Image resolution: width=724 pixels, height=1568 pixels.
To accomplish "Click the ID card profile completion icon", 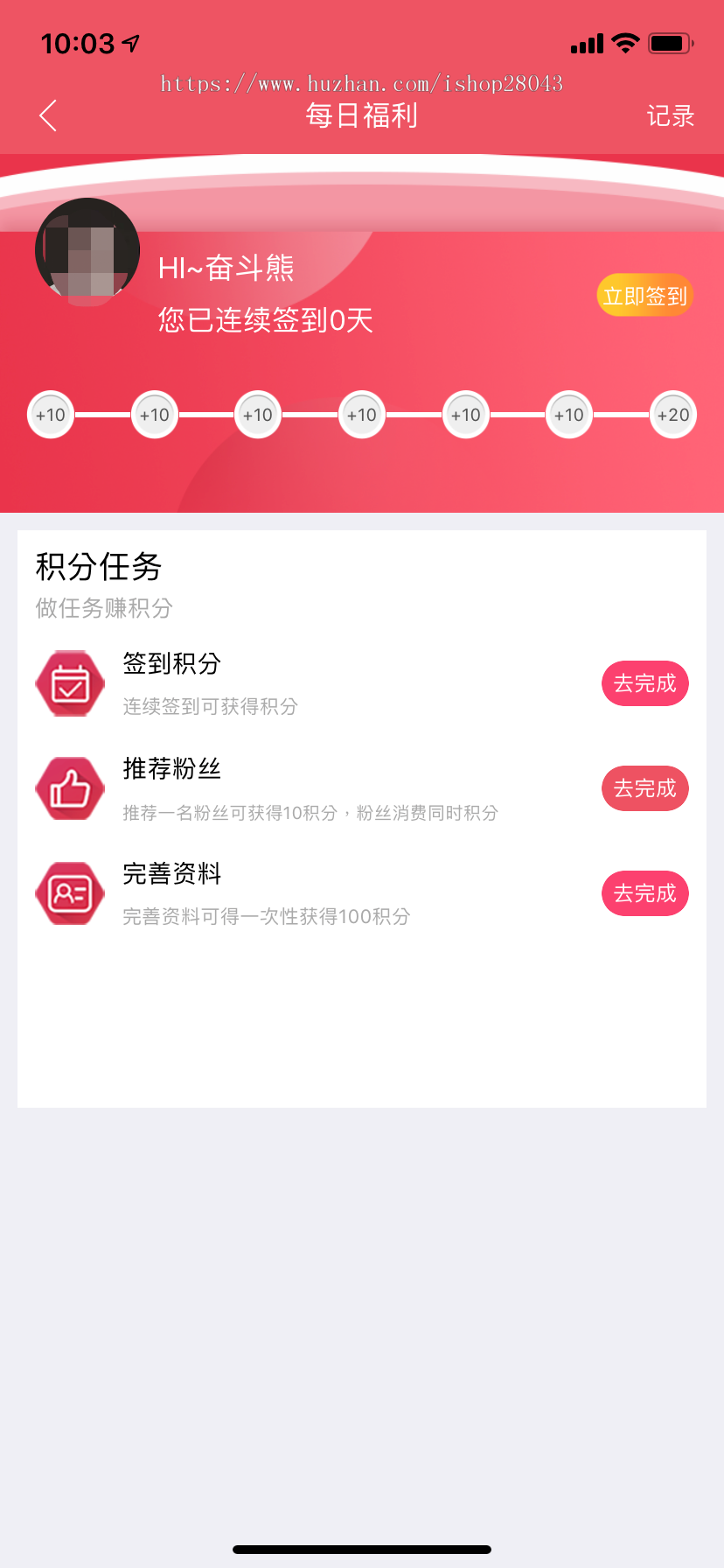I will click(69, 893).
